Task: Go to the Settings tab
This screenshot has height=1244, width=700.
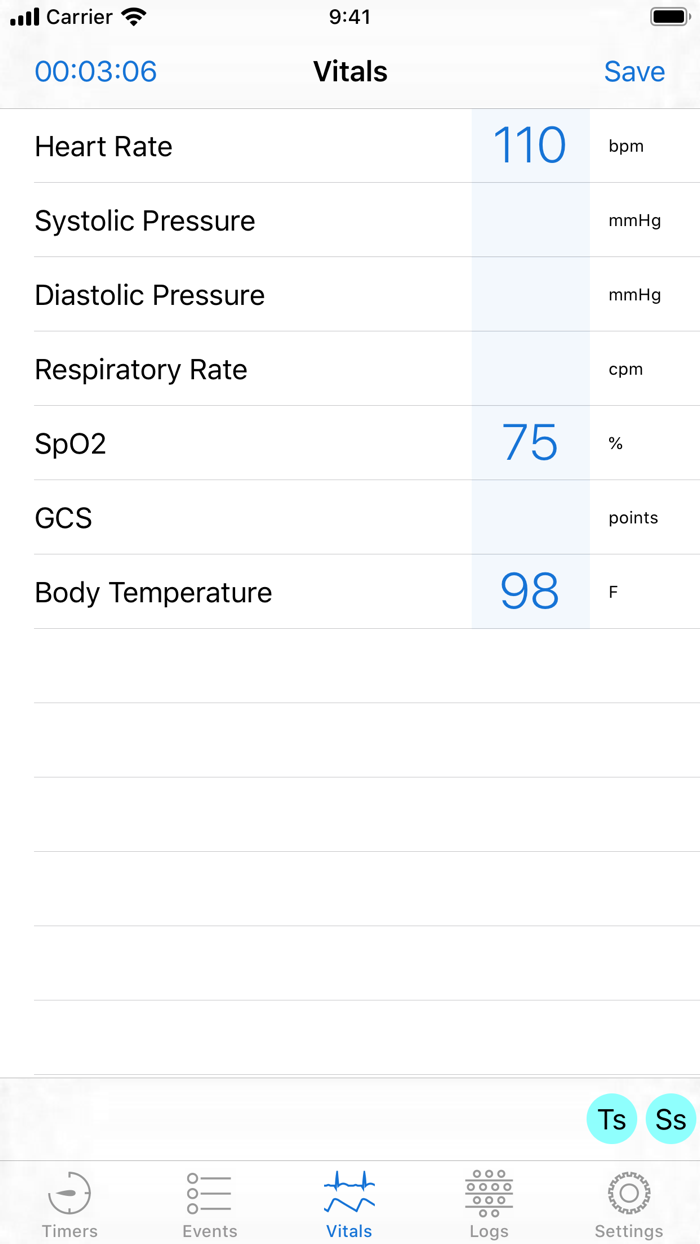Action: tap(628, 1204)
